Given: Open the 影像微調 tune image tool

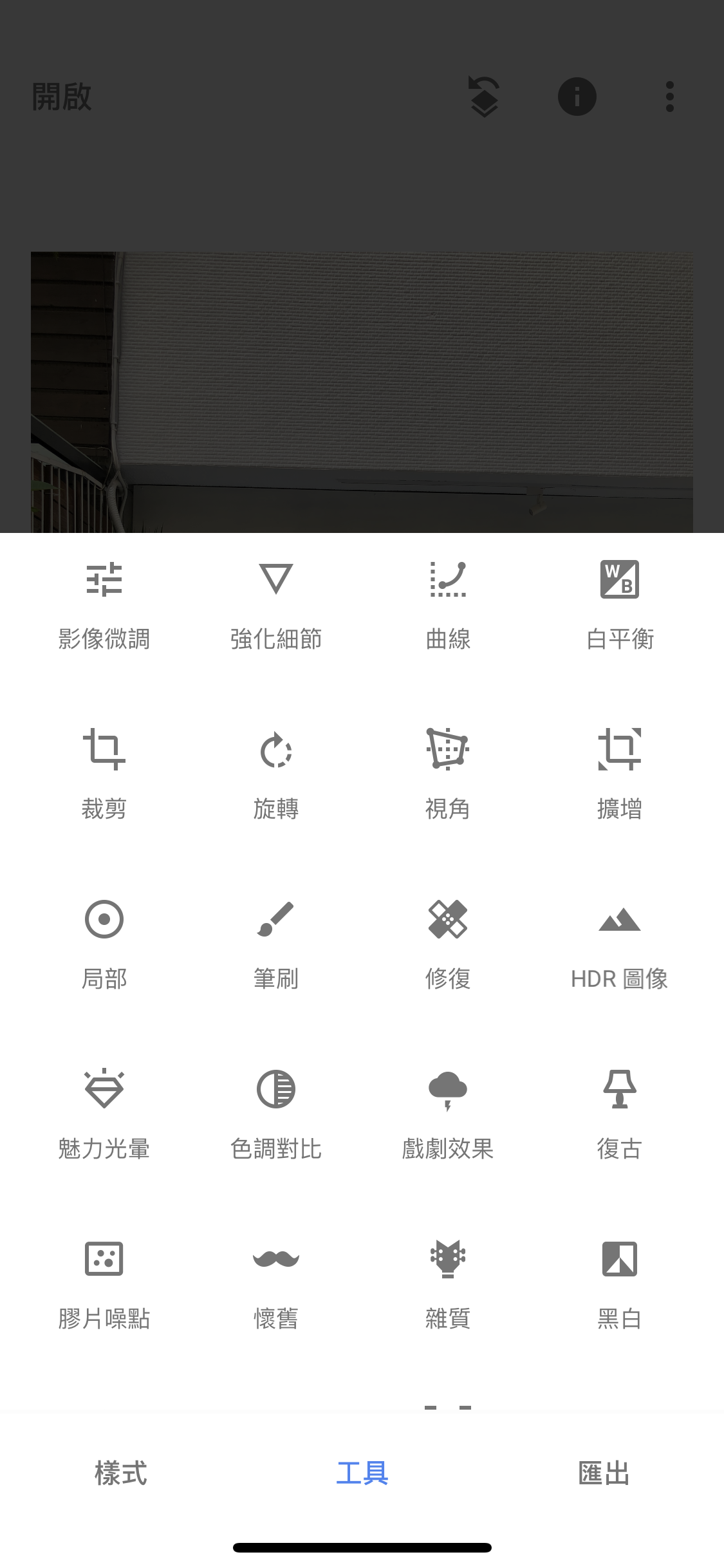Looking at the screenshot, I should (104, 605).
